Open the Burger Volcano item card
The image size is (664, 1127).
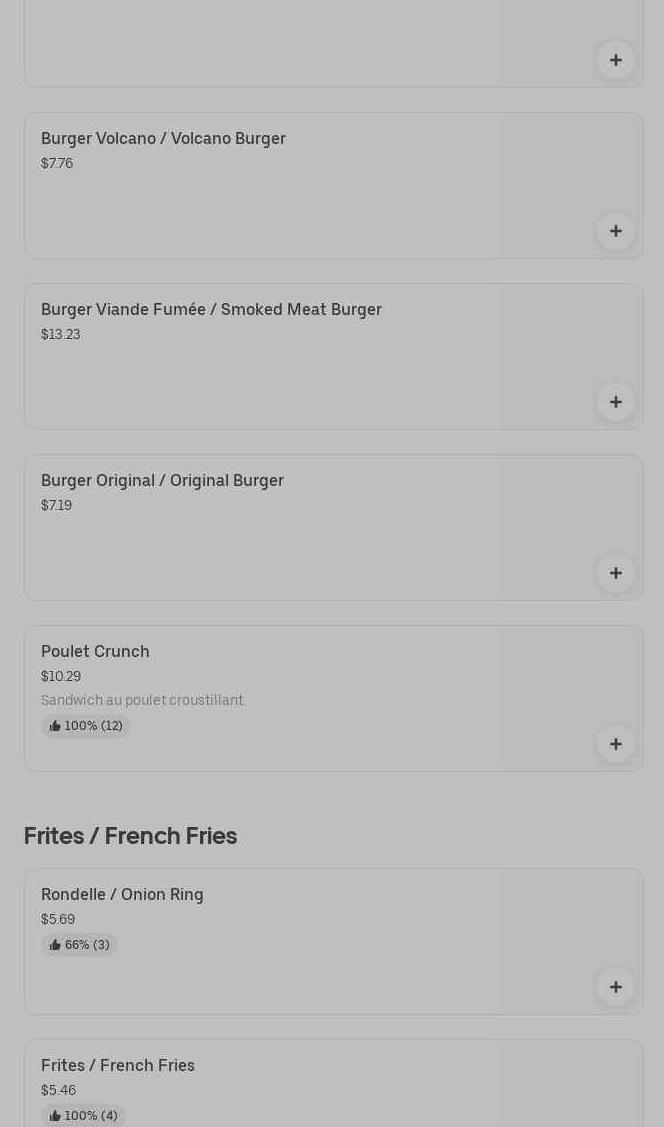300,185
